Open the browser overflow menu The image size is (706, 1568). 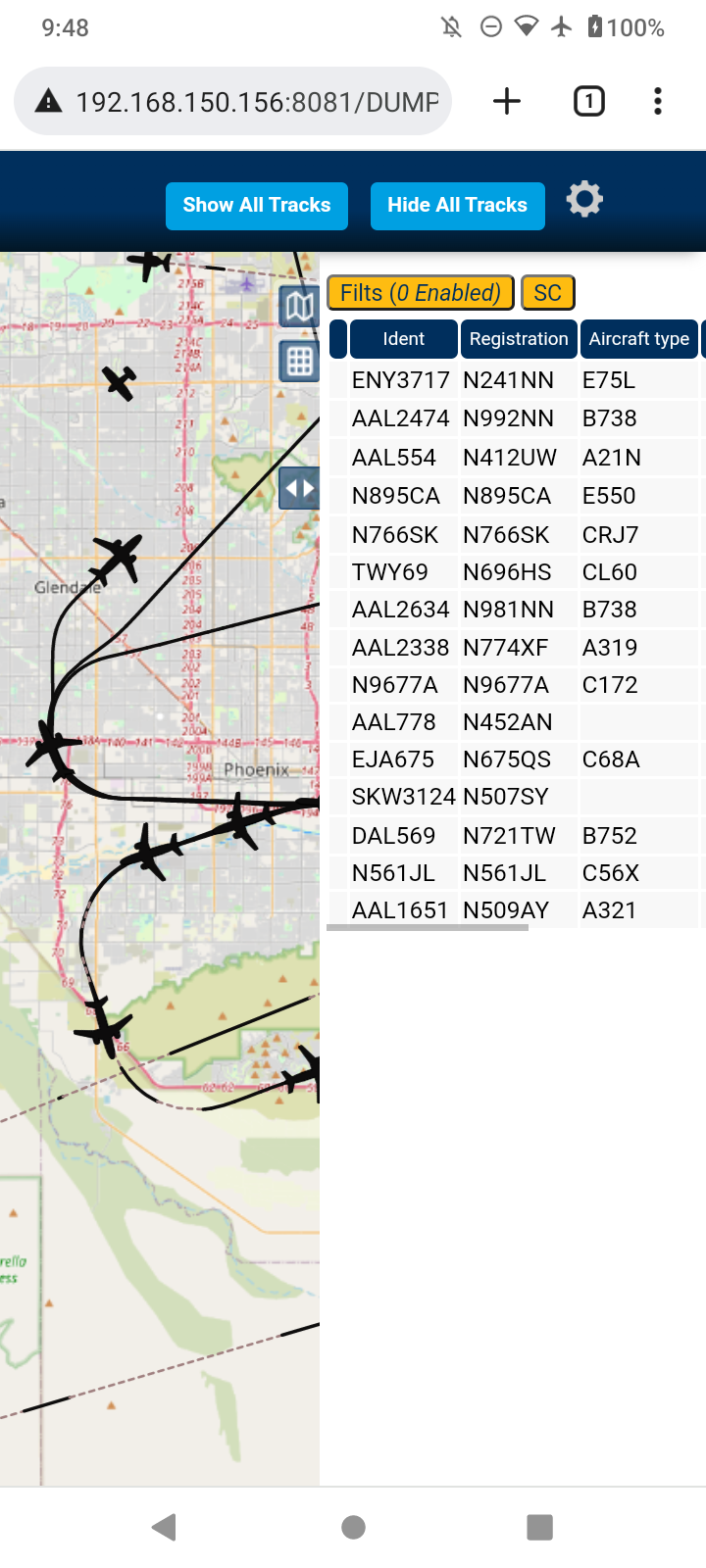click(658, 101)
